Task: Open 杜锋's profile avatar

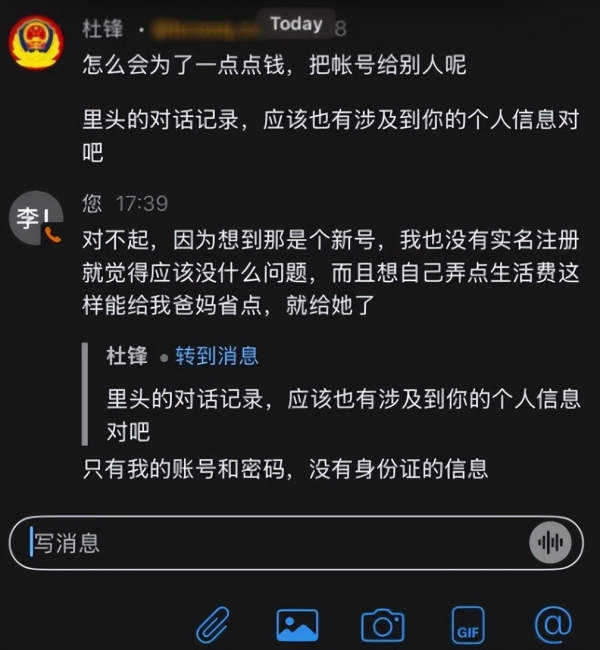Action: [x=36, y=42]
